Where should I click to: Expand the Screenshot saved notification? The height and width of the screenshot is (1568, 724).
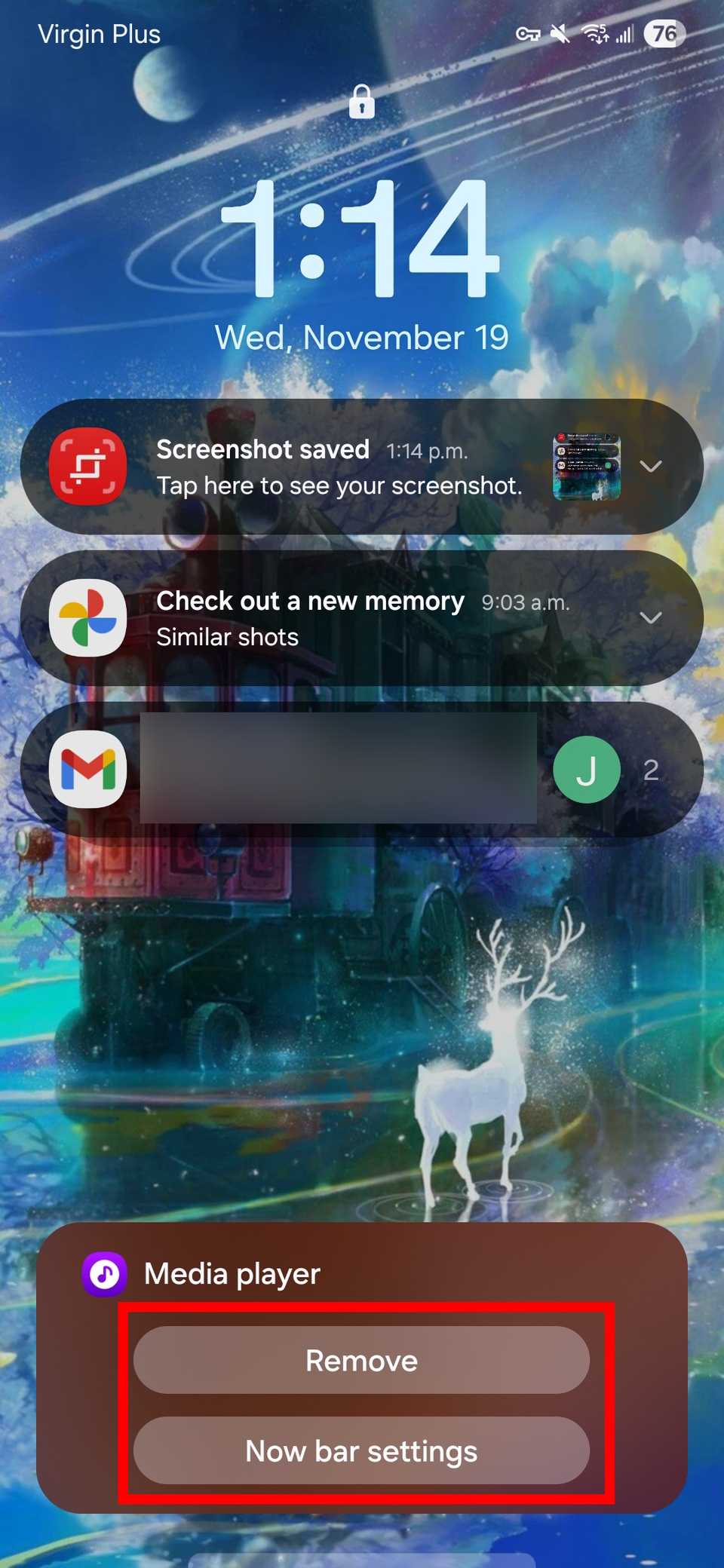tap(652, 466)
